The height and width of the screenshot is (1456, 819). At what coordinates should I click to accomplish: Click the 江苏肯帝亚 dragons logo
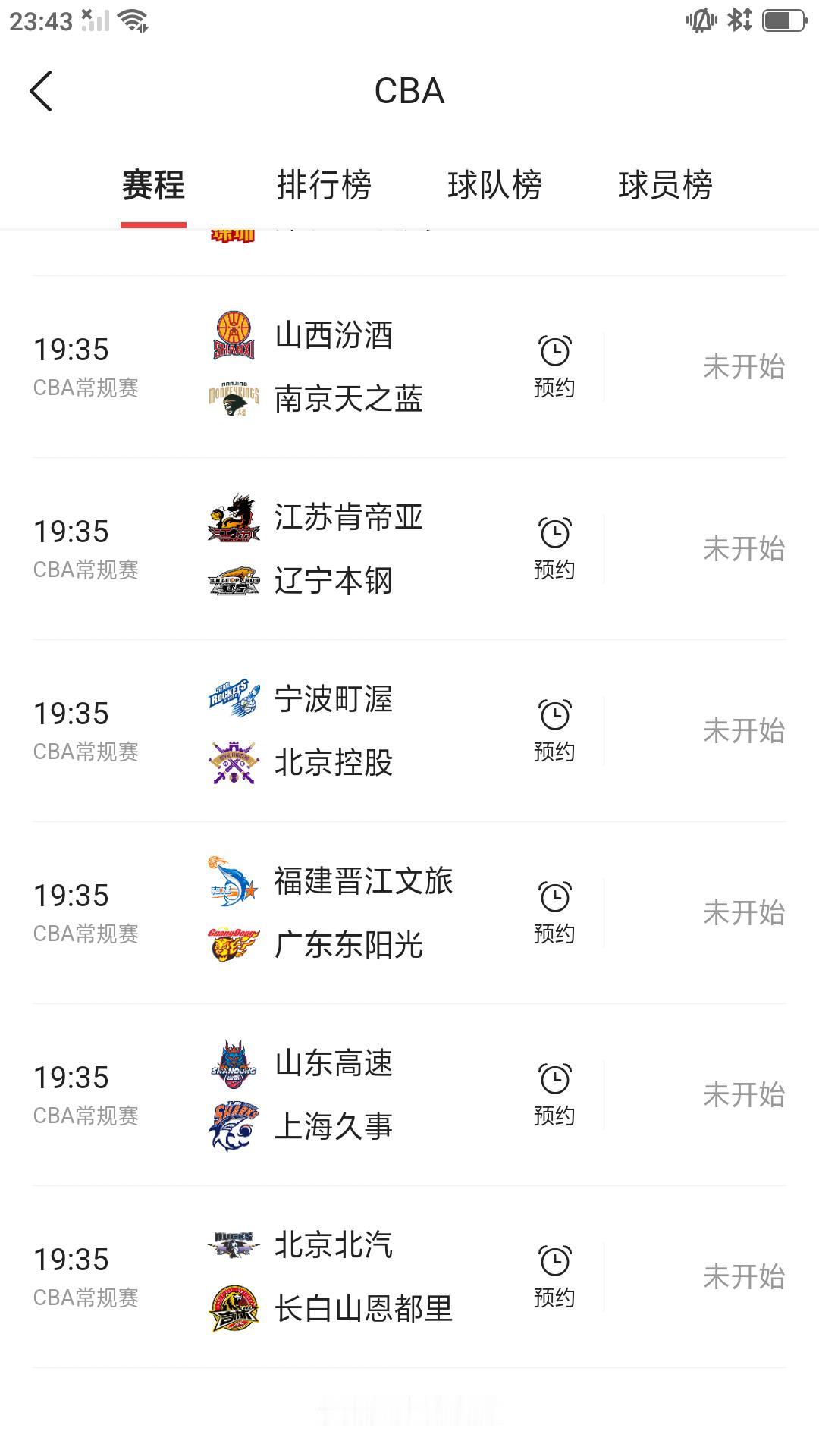click(232, 519)
